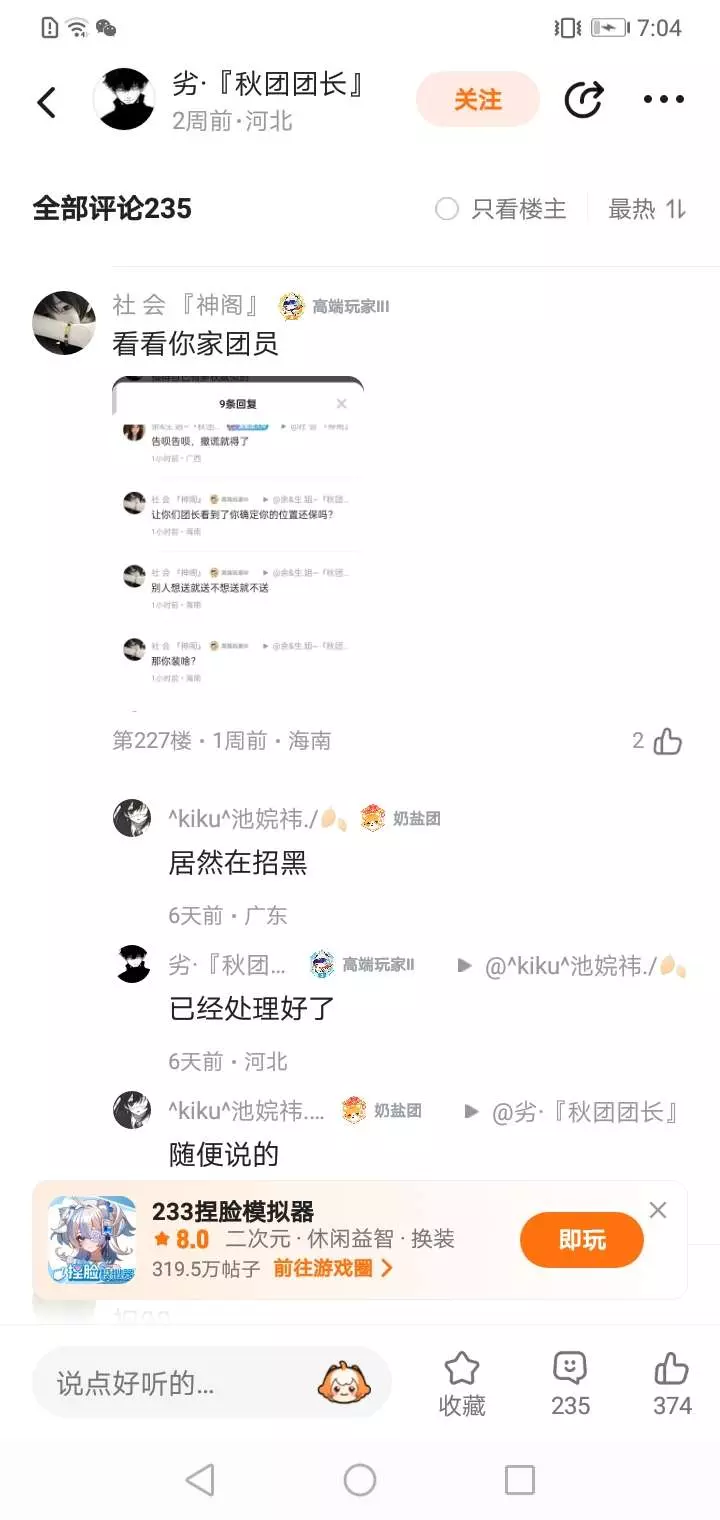
Task: Open comments via the 235 icon
Action: pyautogui.click(x=571, y=1384)
